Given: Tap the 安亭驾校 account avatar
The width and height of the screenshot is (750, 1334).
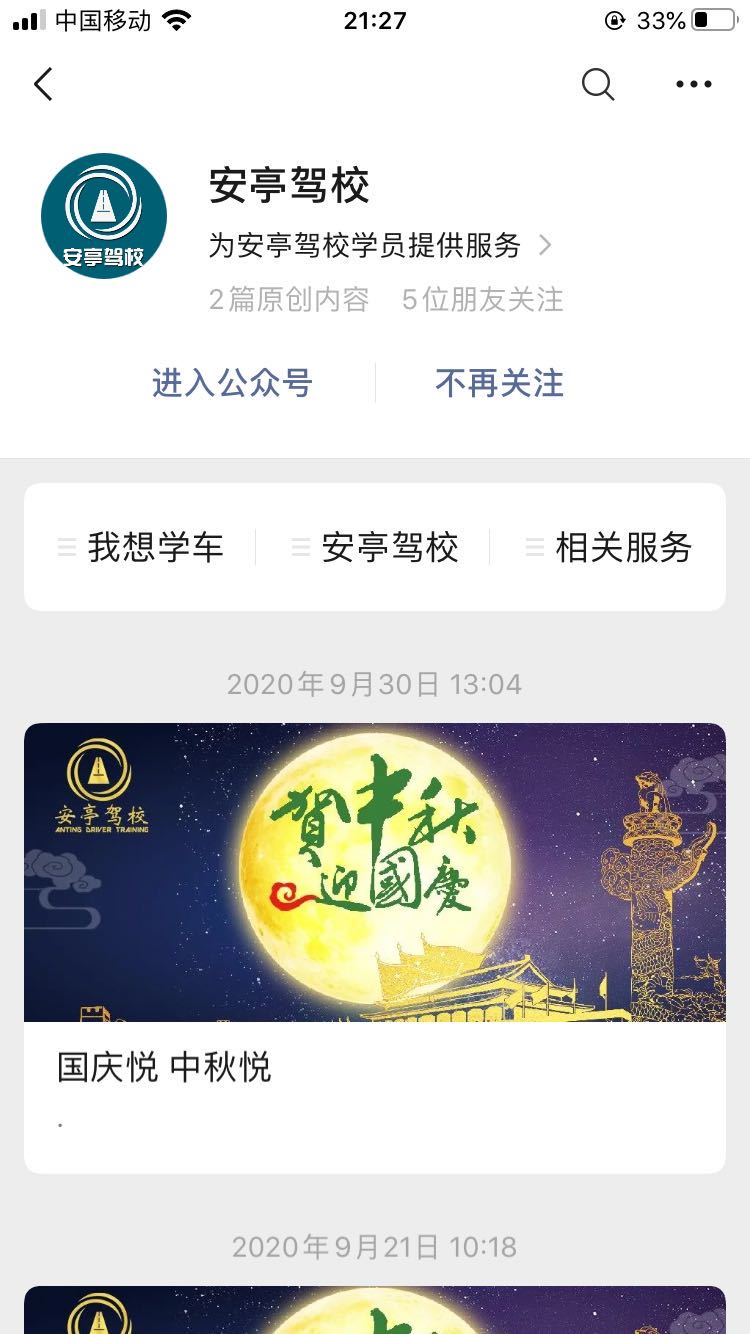Looking at the screenshot, I should (104, 216).
